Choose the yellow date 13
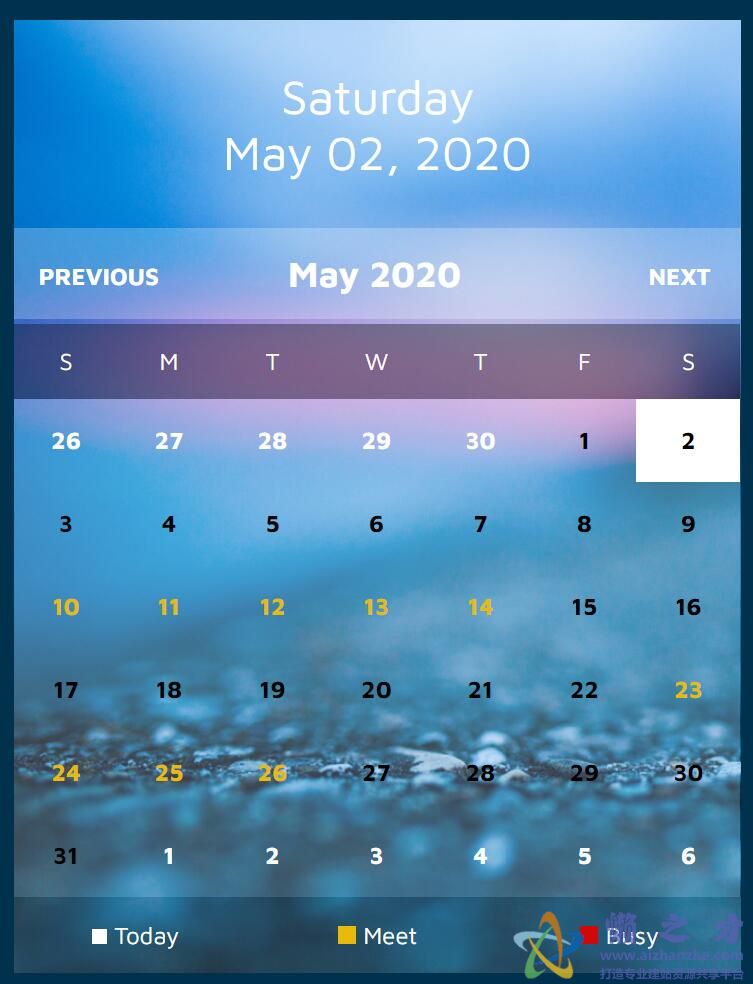Viewport: 753px width, 984px height. (x=376, y=607)
